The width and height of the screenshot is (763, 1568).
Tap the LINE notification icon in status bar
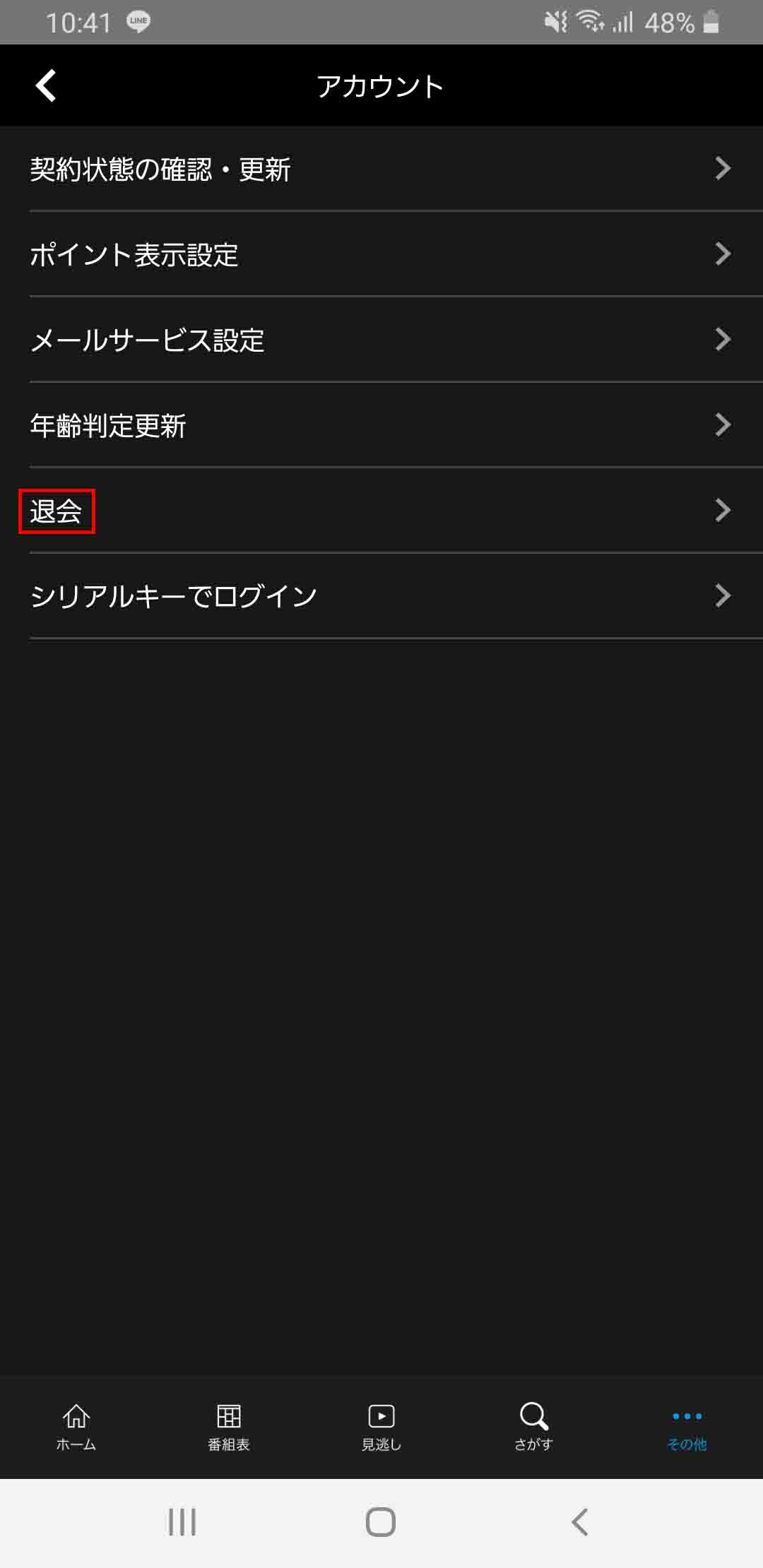(x=138, y=22)
